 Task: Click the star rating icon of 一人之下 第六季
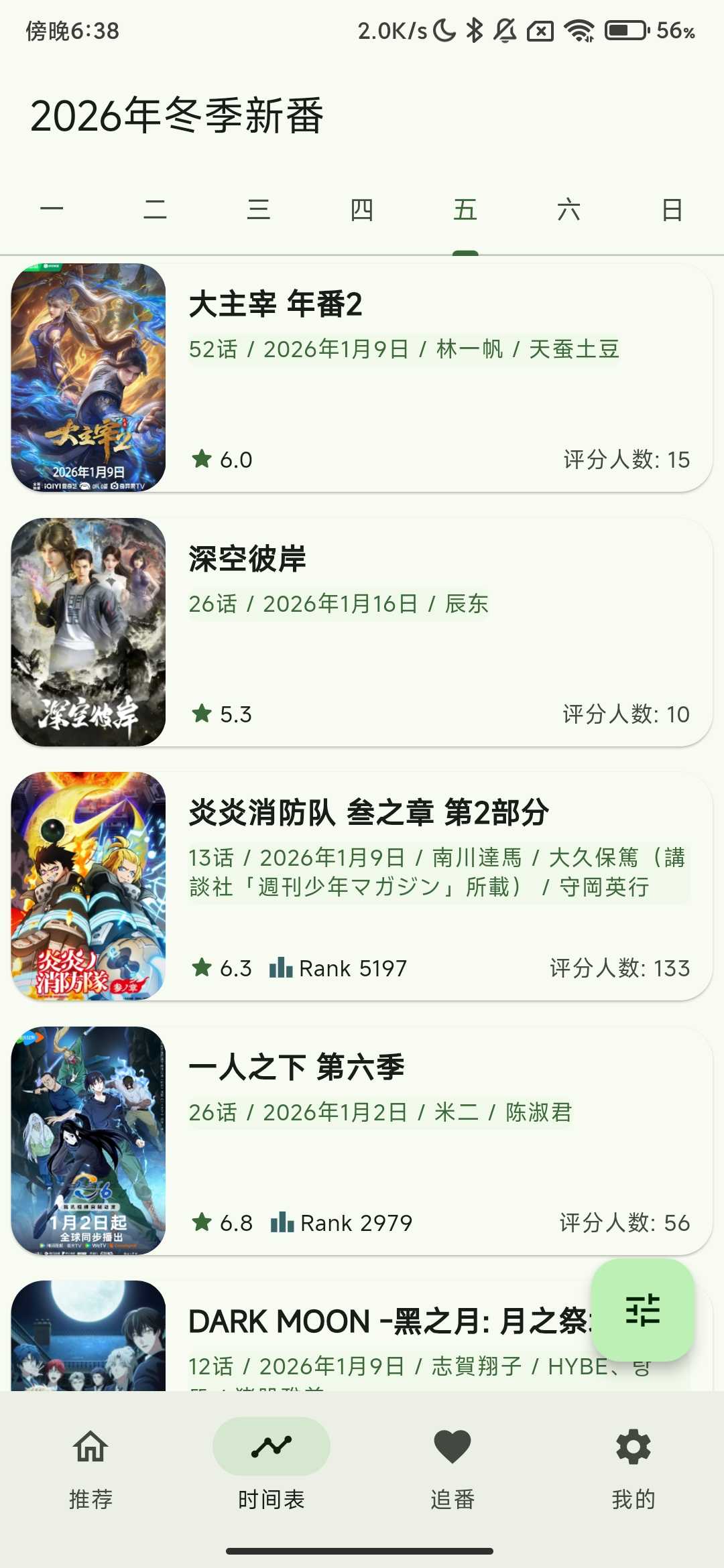coord(200,1221)
